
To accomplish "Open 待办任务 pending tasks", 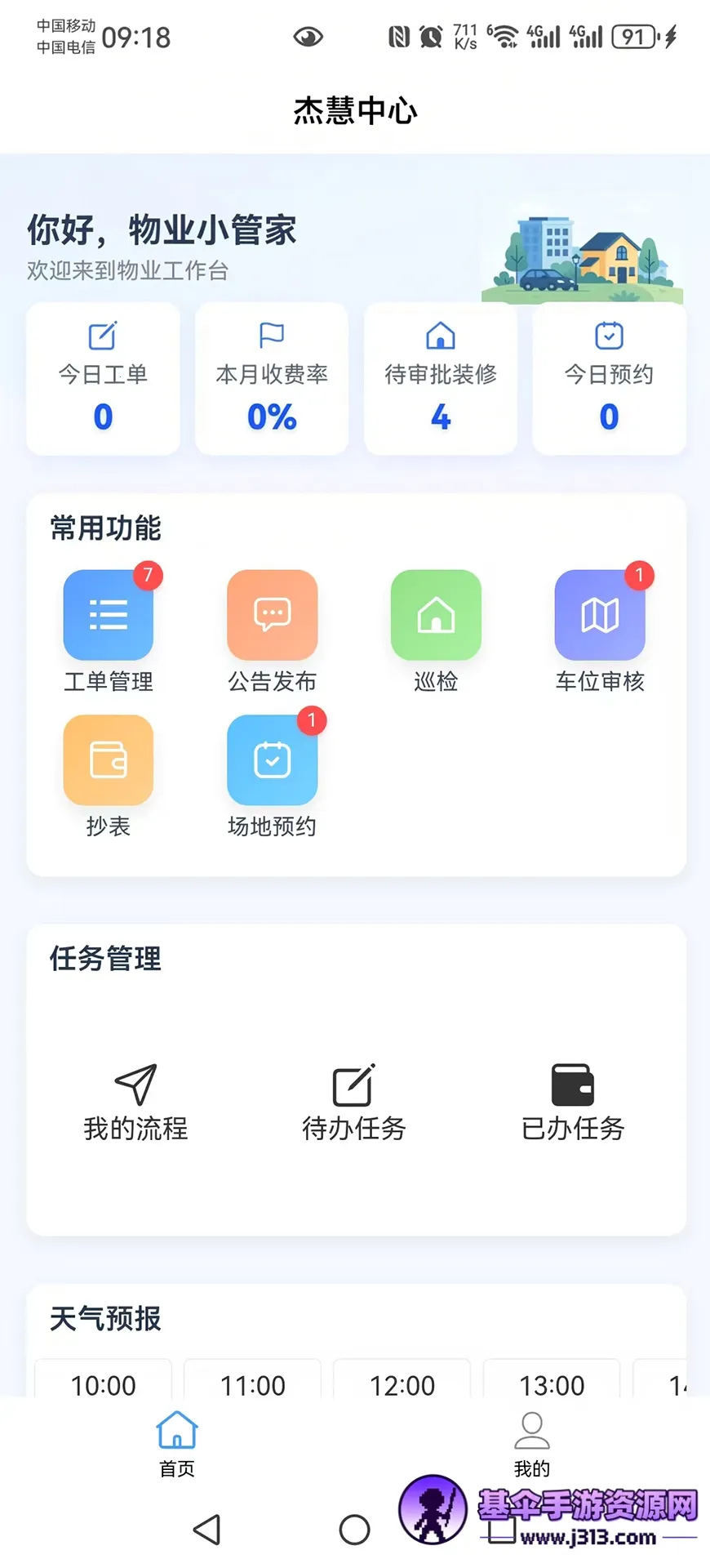I will point(354,1102).
